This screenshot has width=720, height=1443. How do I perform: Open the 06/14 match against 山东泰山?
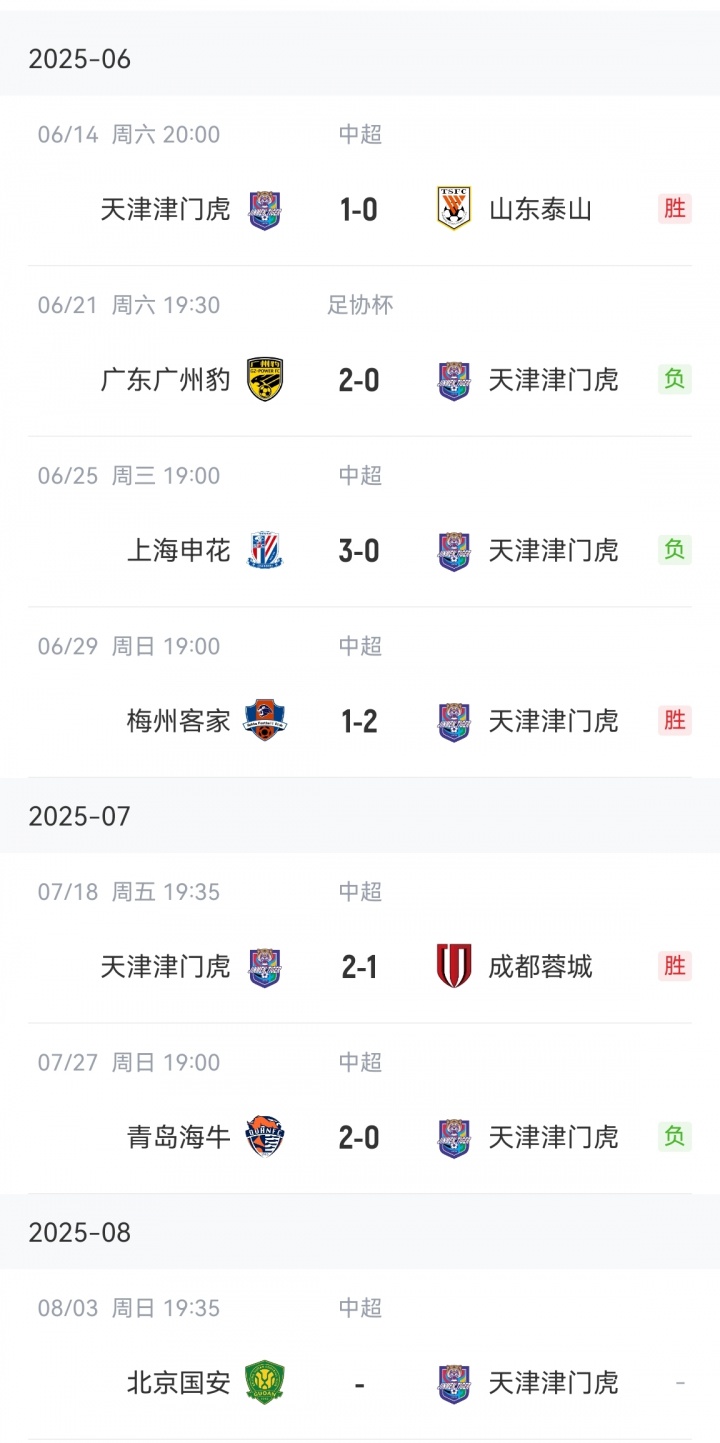coord(359,209)
